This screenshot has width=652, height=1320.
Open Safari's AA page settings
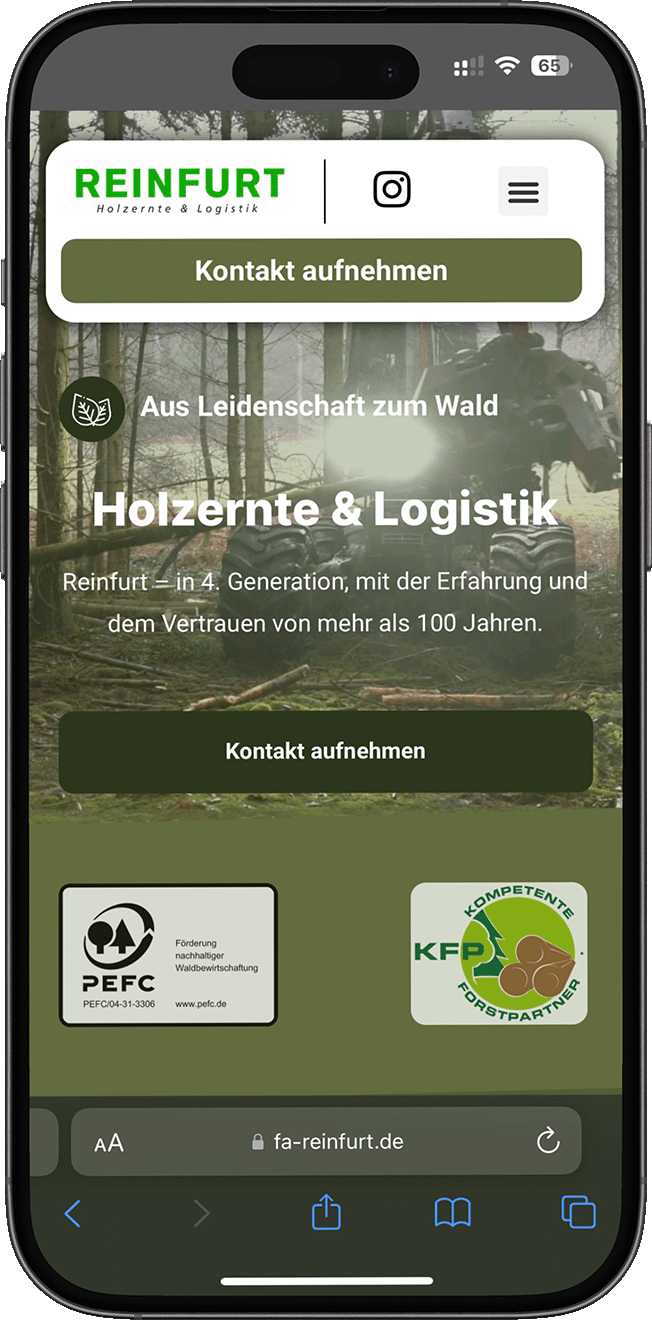[x=109, y=1142]
